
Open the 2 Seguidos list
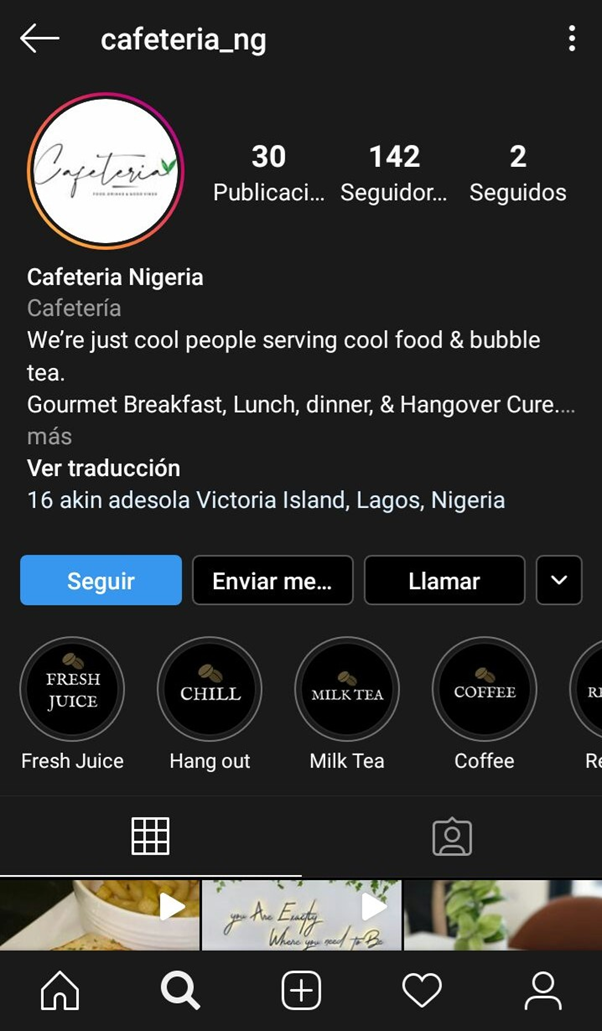tap(518, 173)
